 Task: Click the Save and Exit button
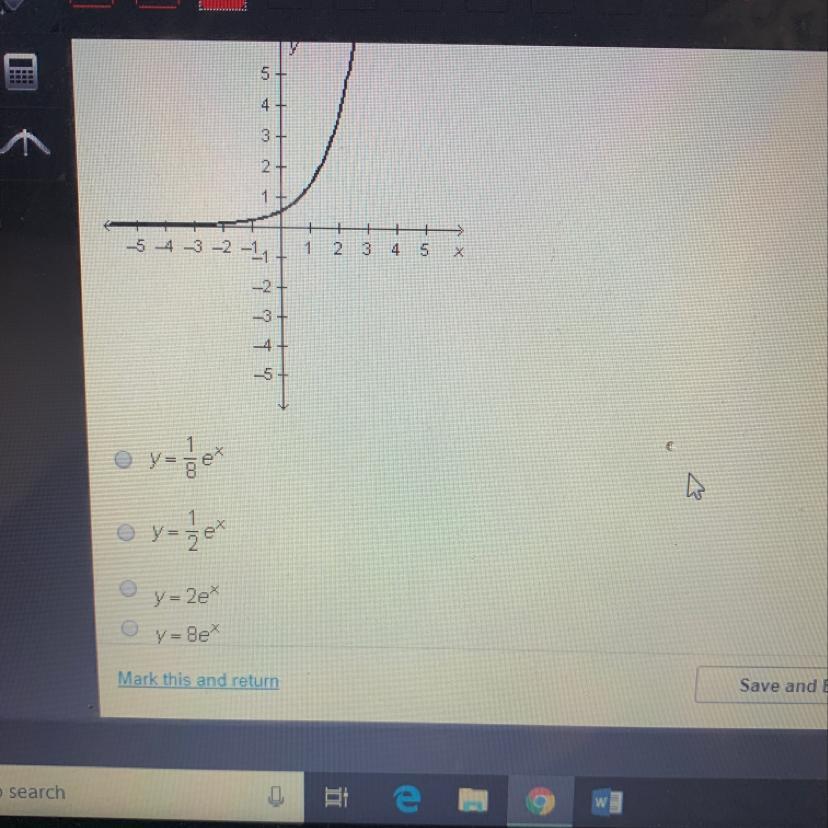pyautogui.click(x=761, y=685)
